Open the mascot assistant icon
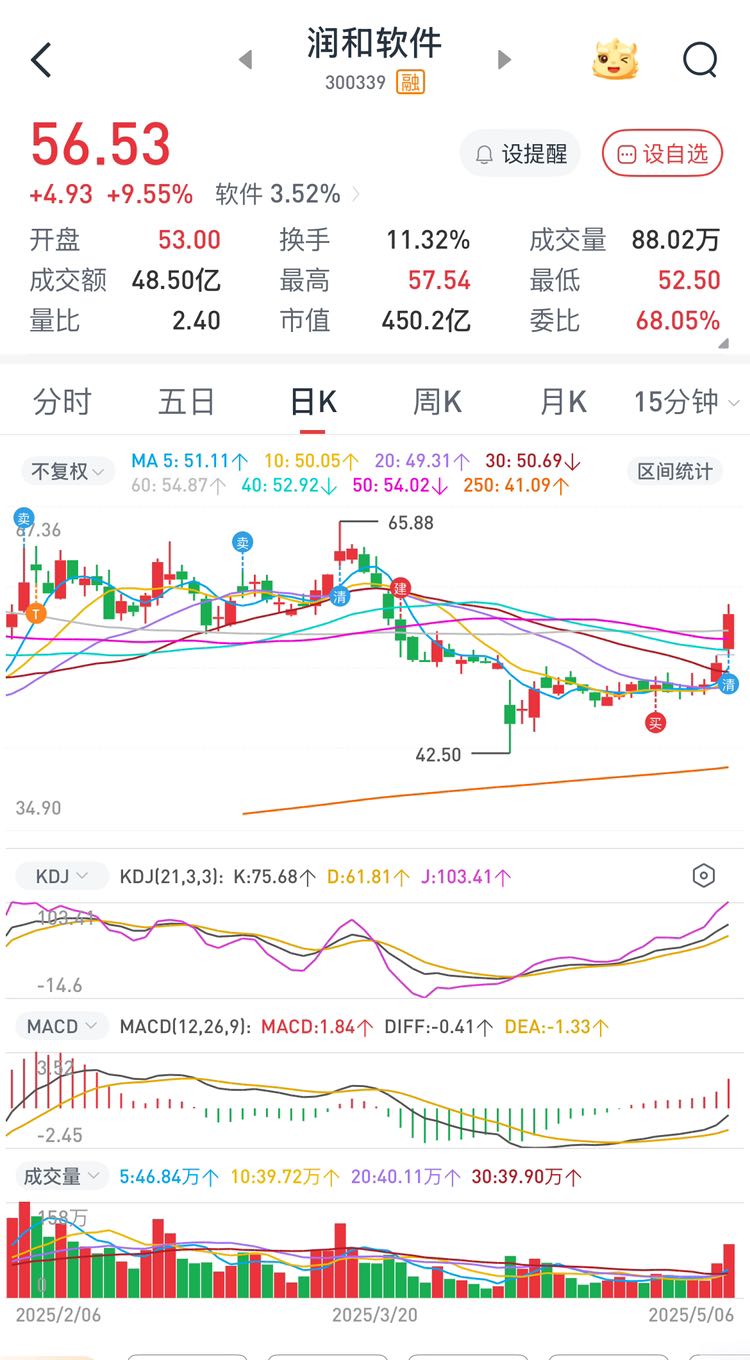 615,60
